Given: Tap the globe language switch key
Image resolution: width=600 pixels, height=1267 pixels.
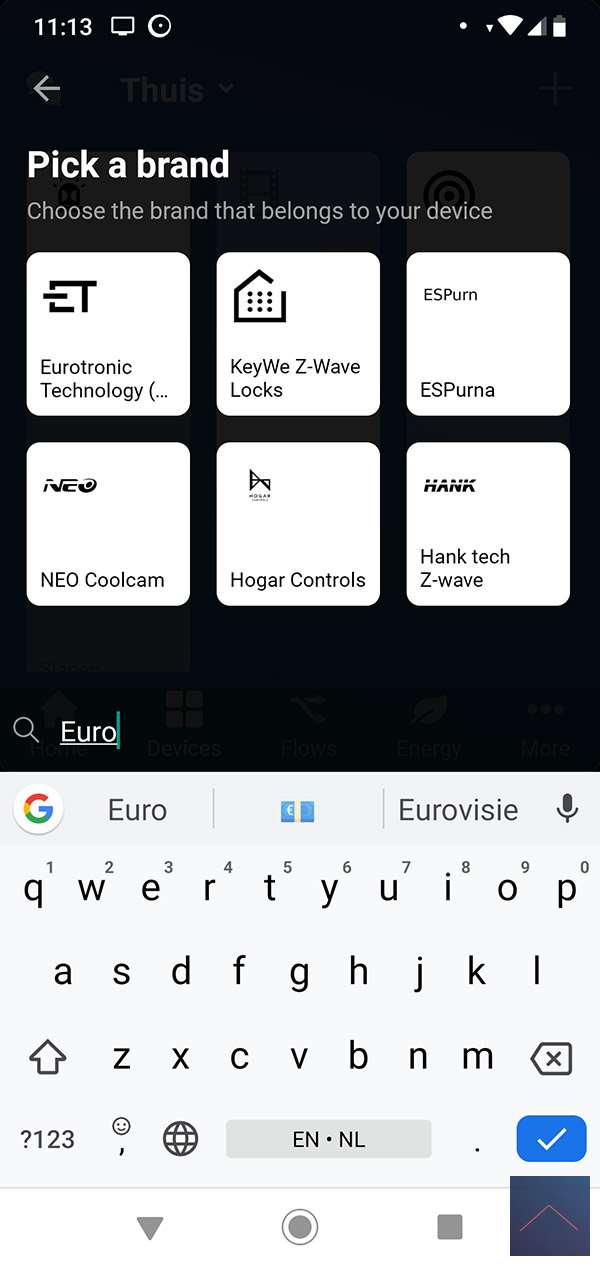Looking at the screenshot, I should (181, 1138).
